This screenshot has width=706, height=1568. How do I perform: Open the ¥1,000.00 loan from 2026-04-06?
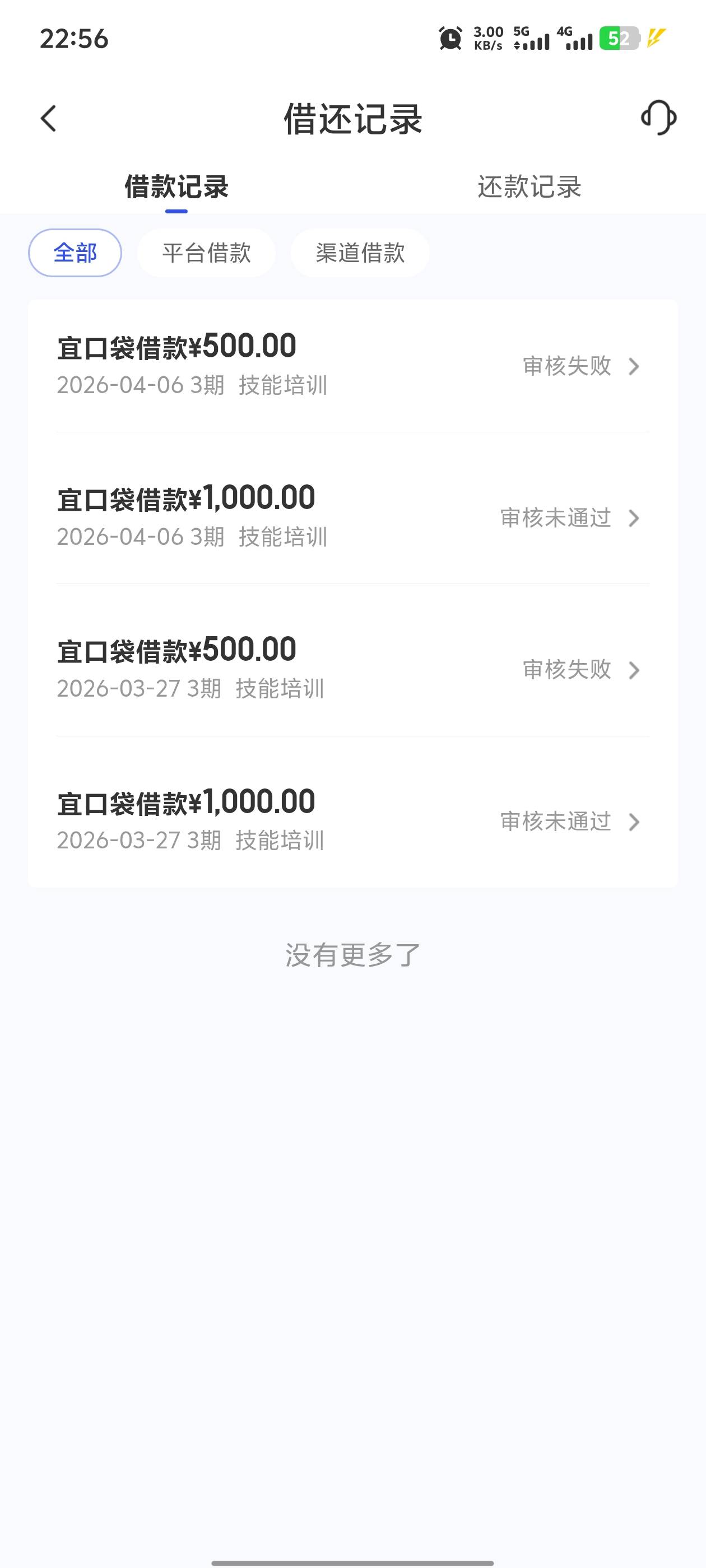click(352, 517)
